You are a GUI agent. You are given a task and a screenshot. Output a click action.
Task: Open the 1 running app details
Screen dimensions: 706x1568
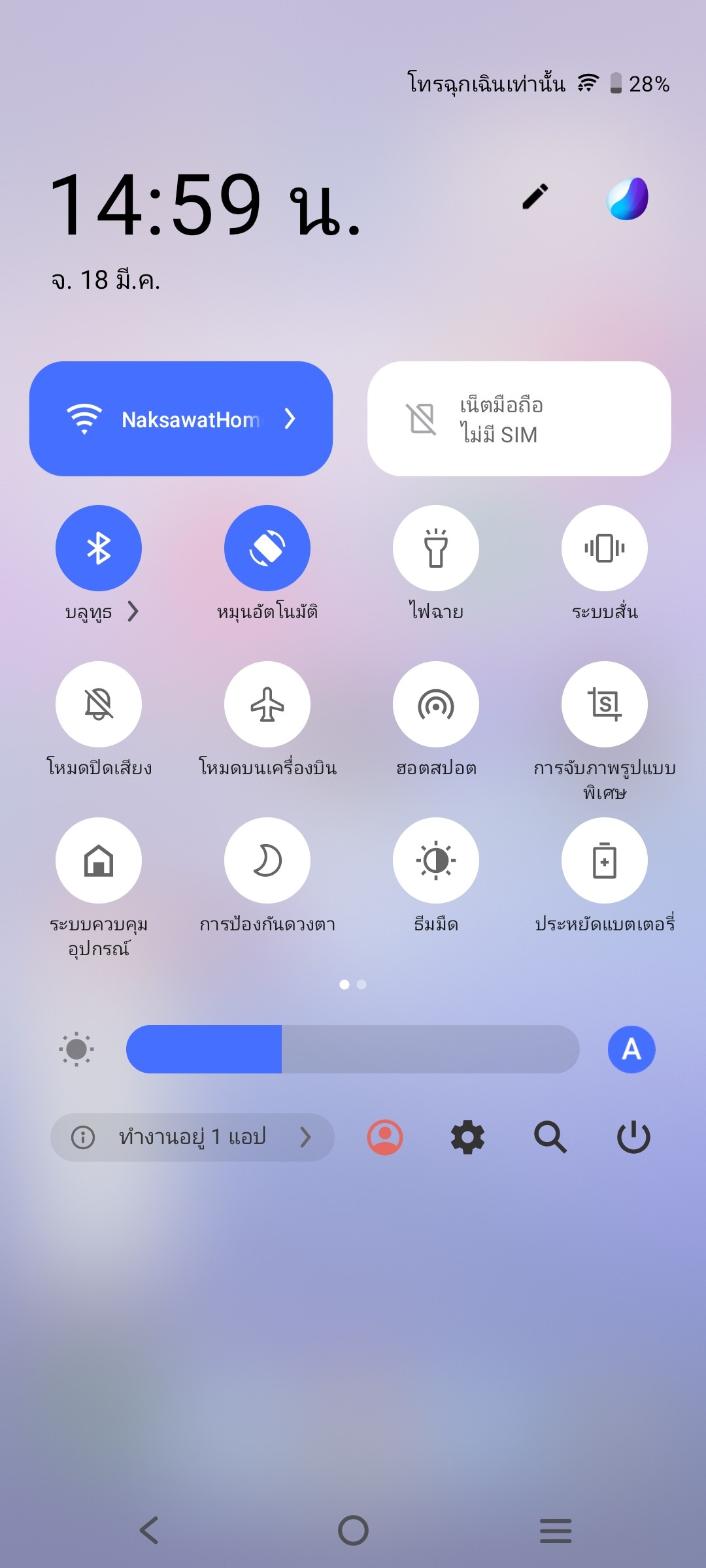tap(192, 1137)
